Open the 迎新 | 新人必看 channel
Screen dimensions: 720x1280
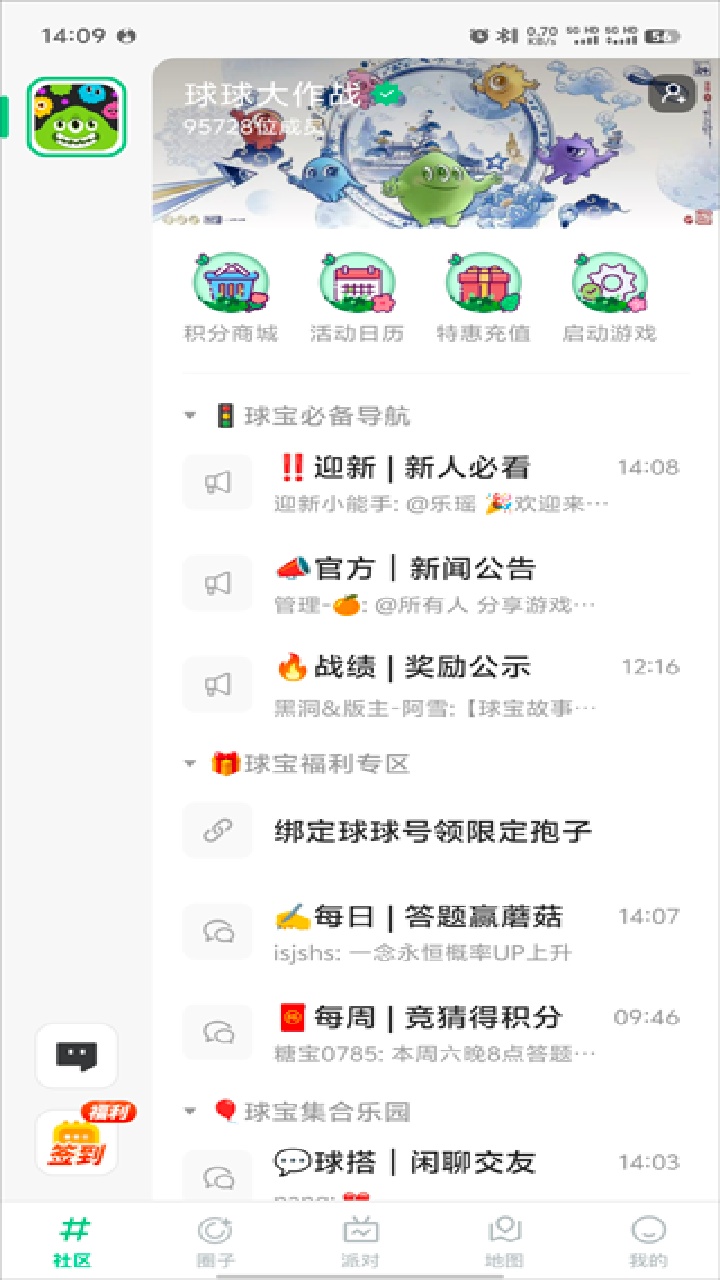(x=430, y=483)
